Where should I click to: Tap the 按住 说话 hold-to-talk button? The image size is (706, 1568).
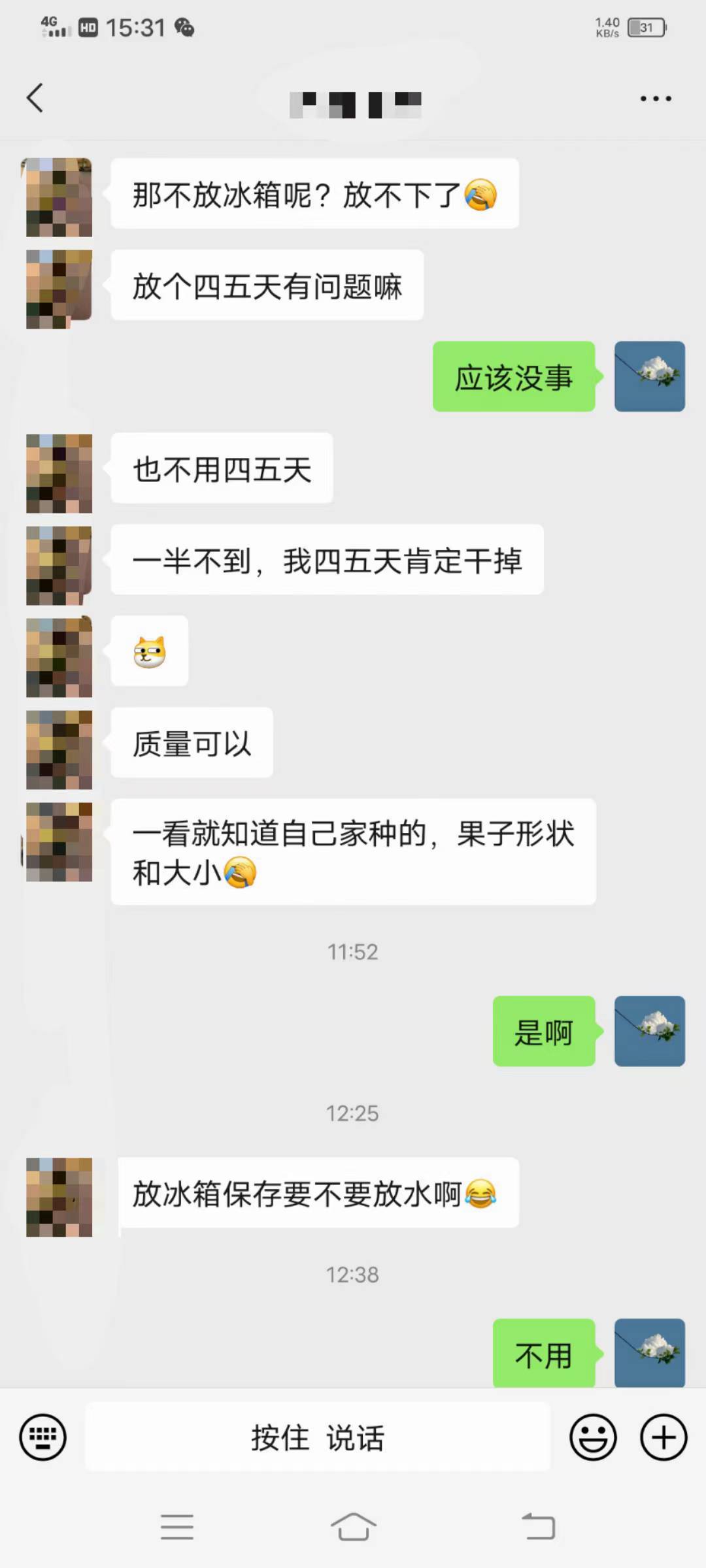(x=318, y=1437)
